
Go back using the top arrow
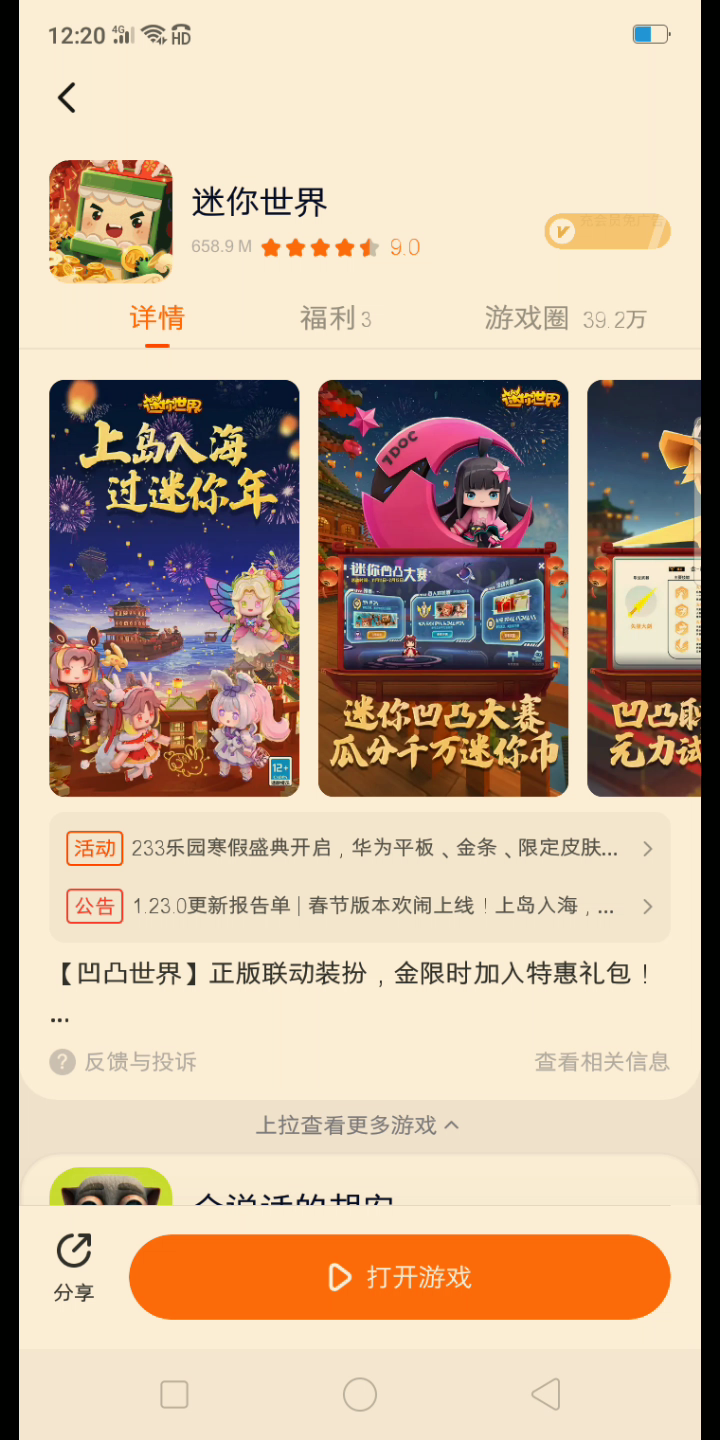[x=67, y=98]
